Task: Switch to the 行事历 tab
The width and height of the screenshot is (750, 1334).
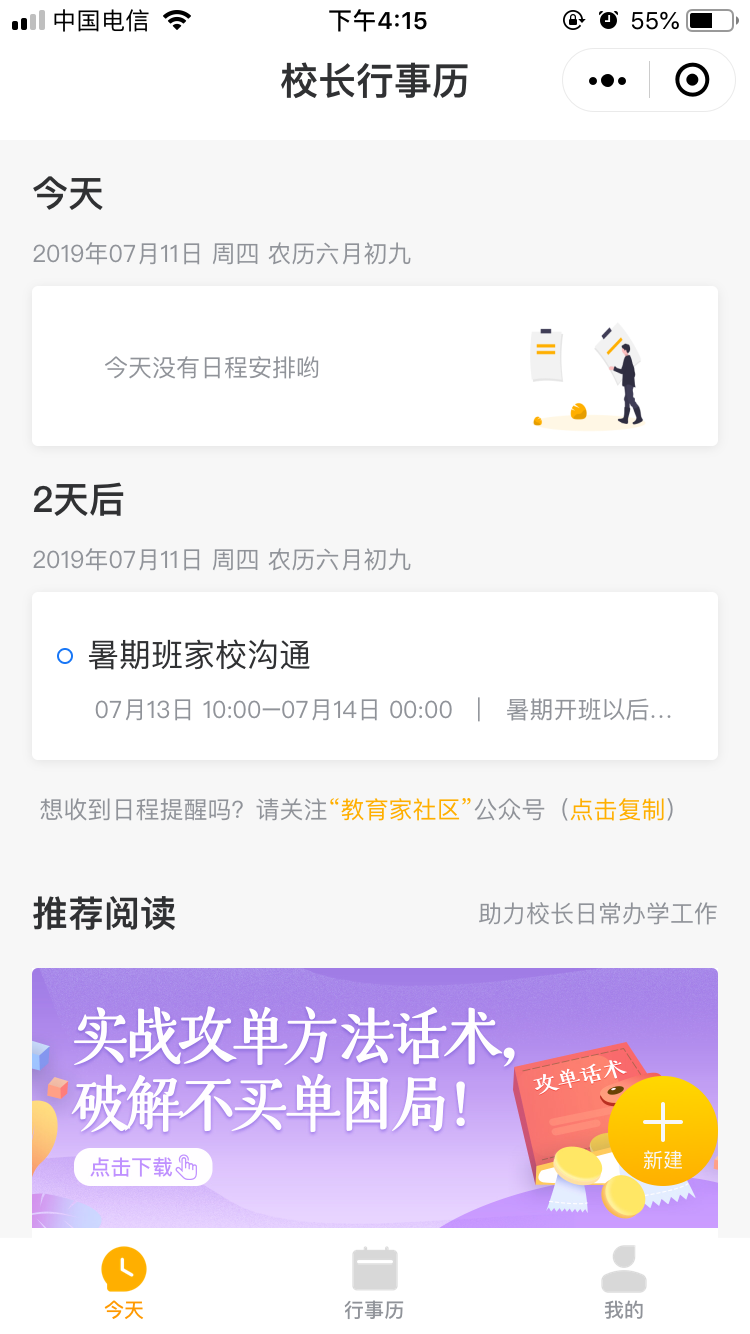Action: (x=374, y=1284)
